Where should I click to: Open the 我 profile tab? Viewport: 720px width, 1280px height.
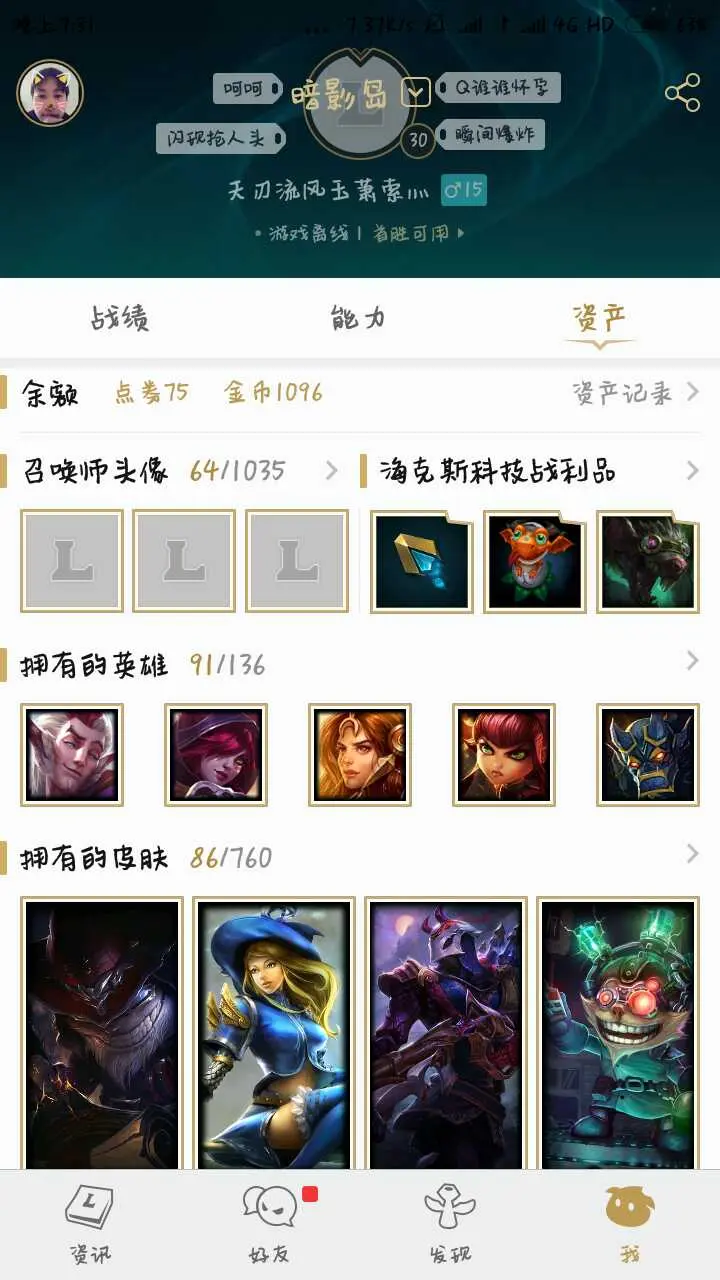tap(630, 1223)
